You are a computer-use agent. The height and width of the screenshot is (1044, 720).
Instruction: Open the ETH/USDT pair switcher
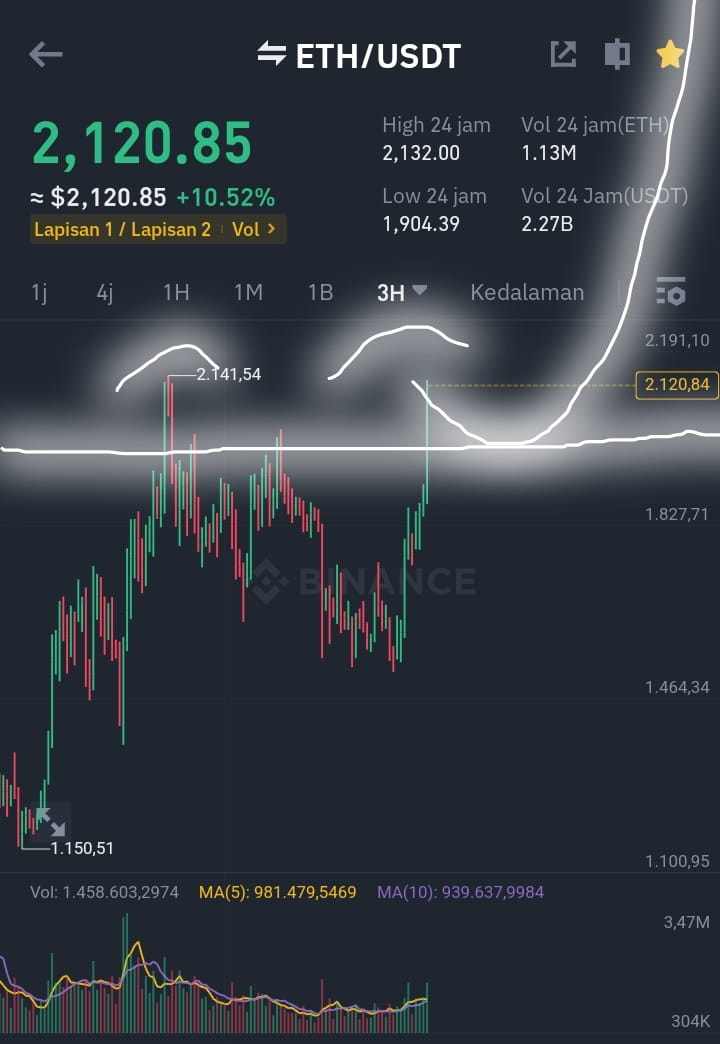pyautogui.click(x=360, y=55)
